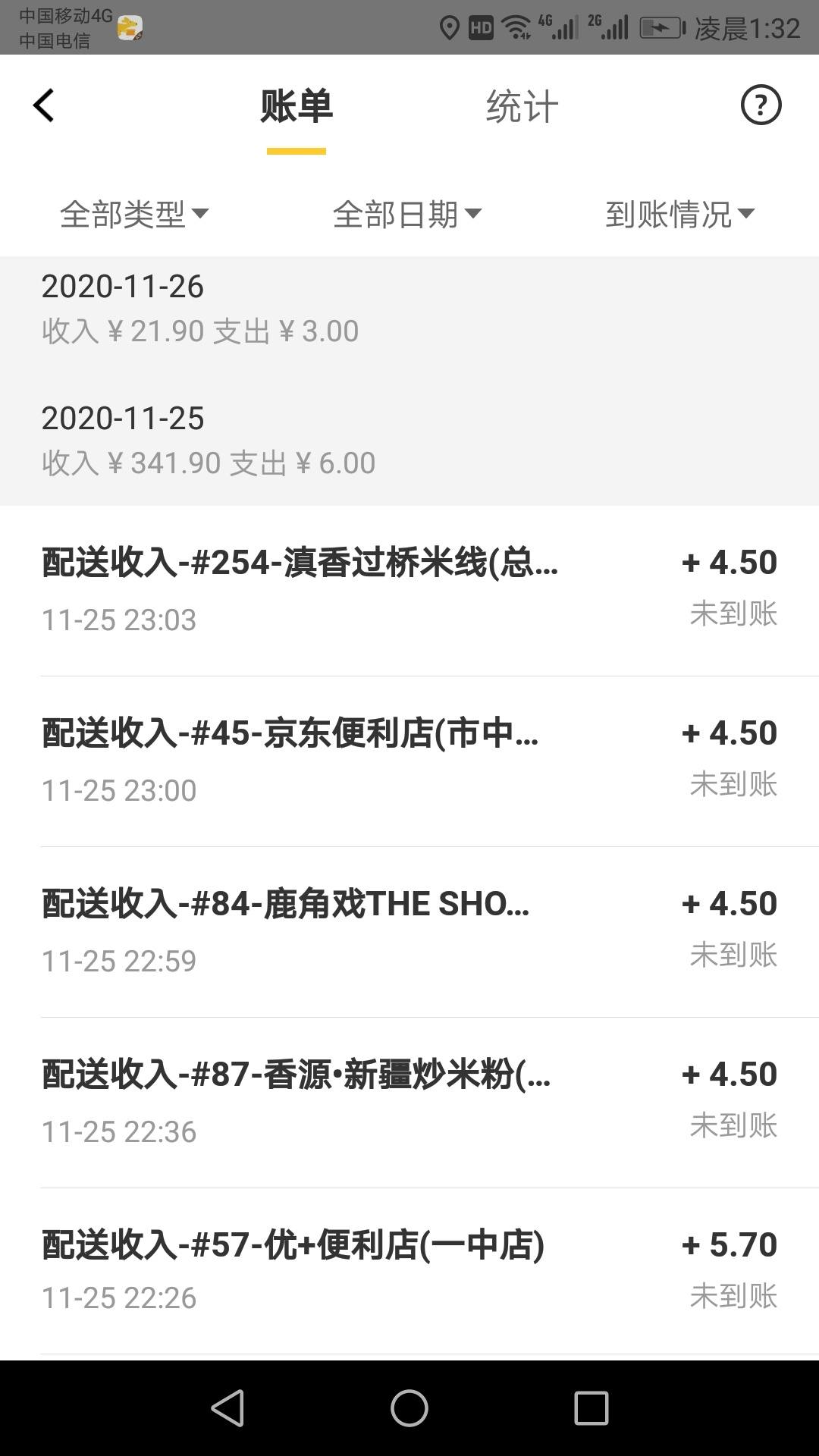Expand the 全部日期 filter dropdown
Screen dimensions: 819x1456
tap(407, 215)
